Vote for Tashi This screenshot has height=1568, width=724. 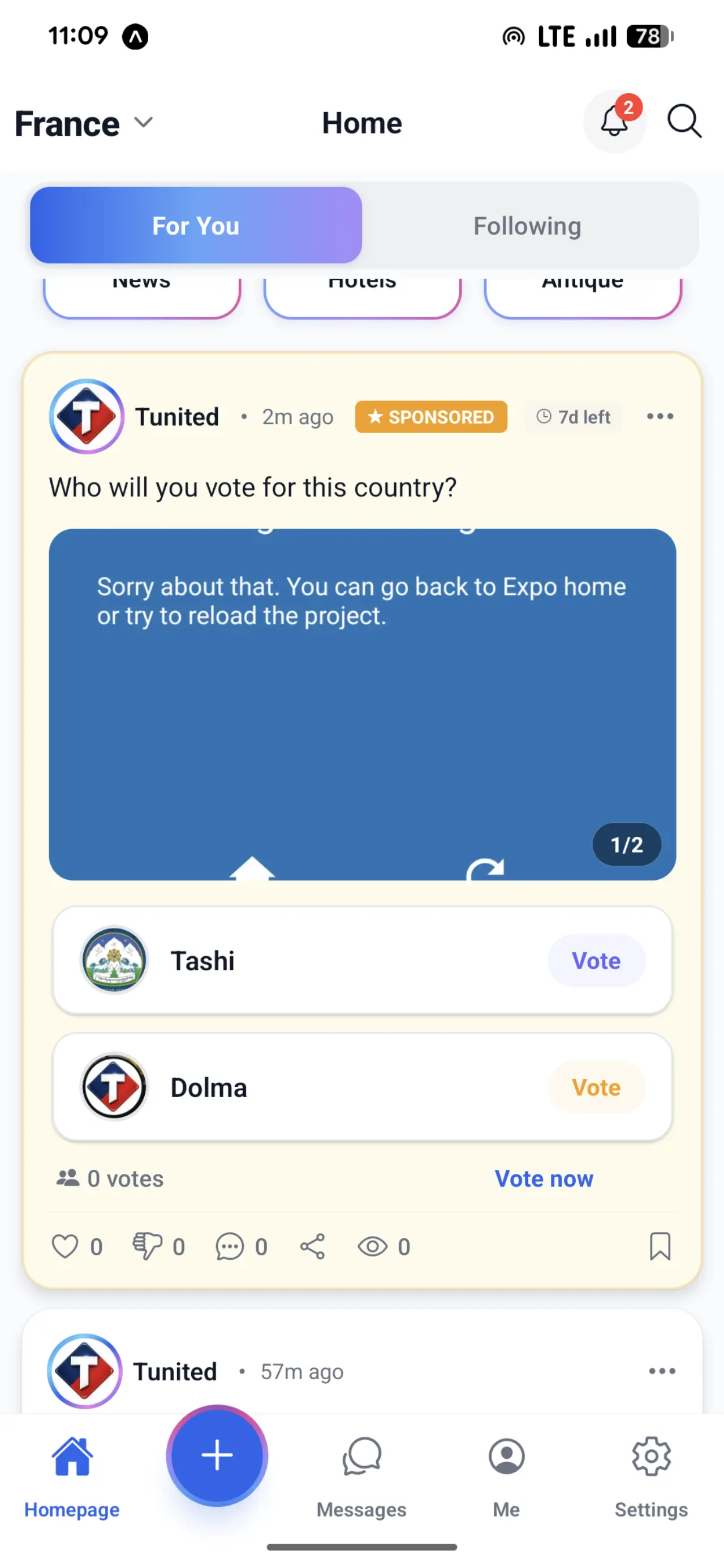(596, 961)
